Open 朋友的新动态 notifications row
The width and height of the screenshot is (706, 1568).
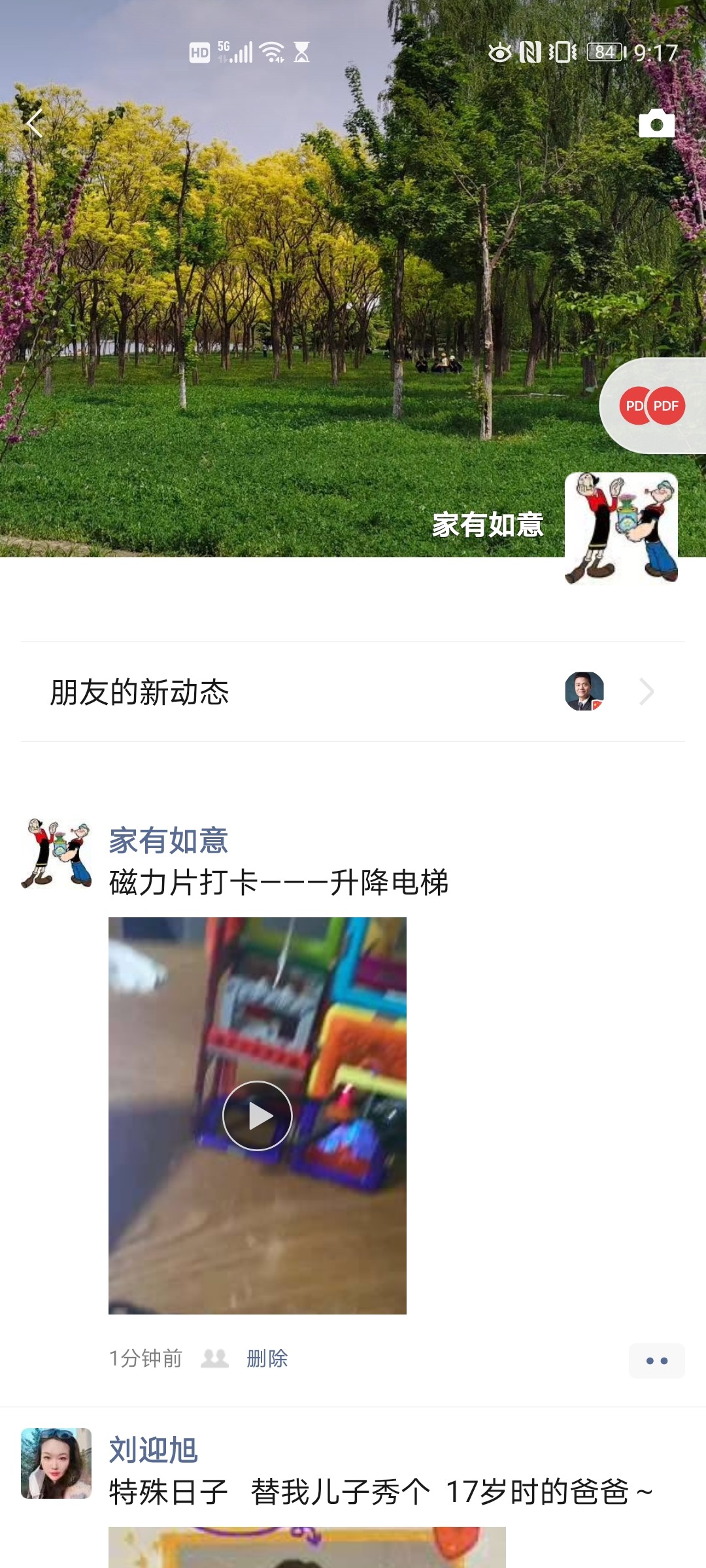pyautogui.click(x=353, y=692)
